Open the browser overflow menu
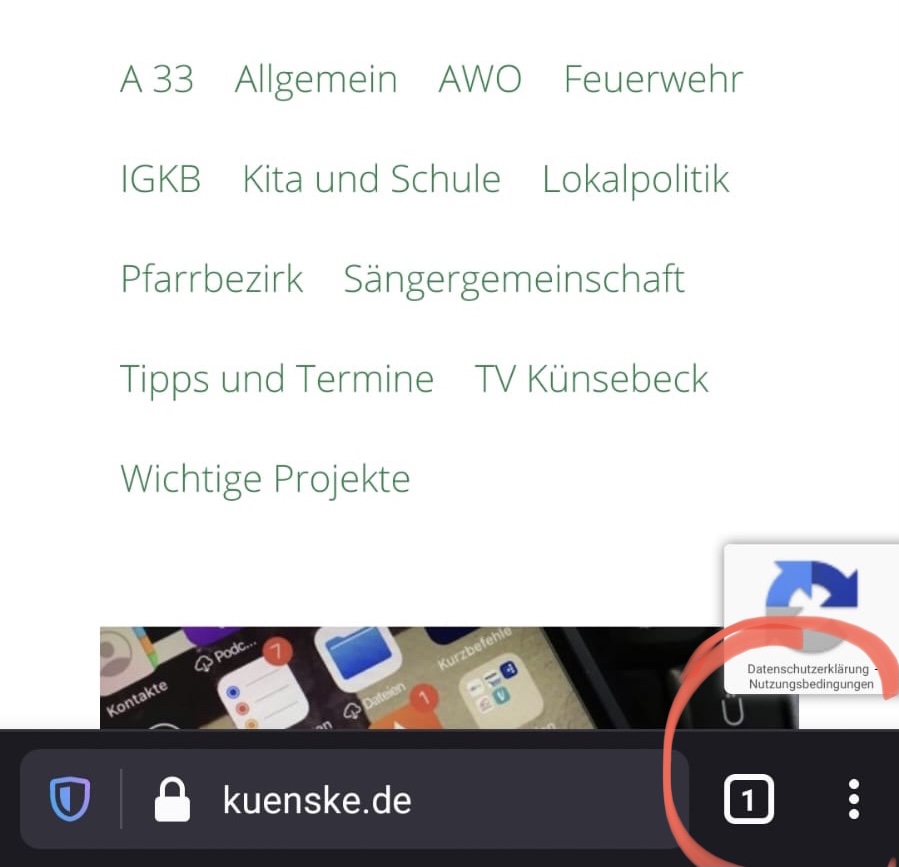The height and width of the screenshot is (867, 899). click(x=853, y=800)
